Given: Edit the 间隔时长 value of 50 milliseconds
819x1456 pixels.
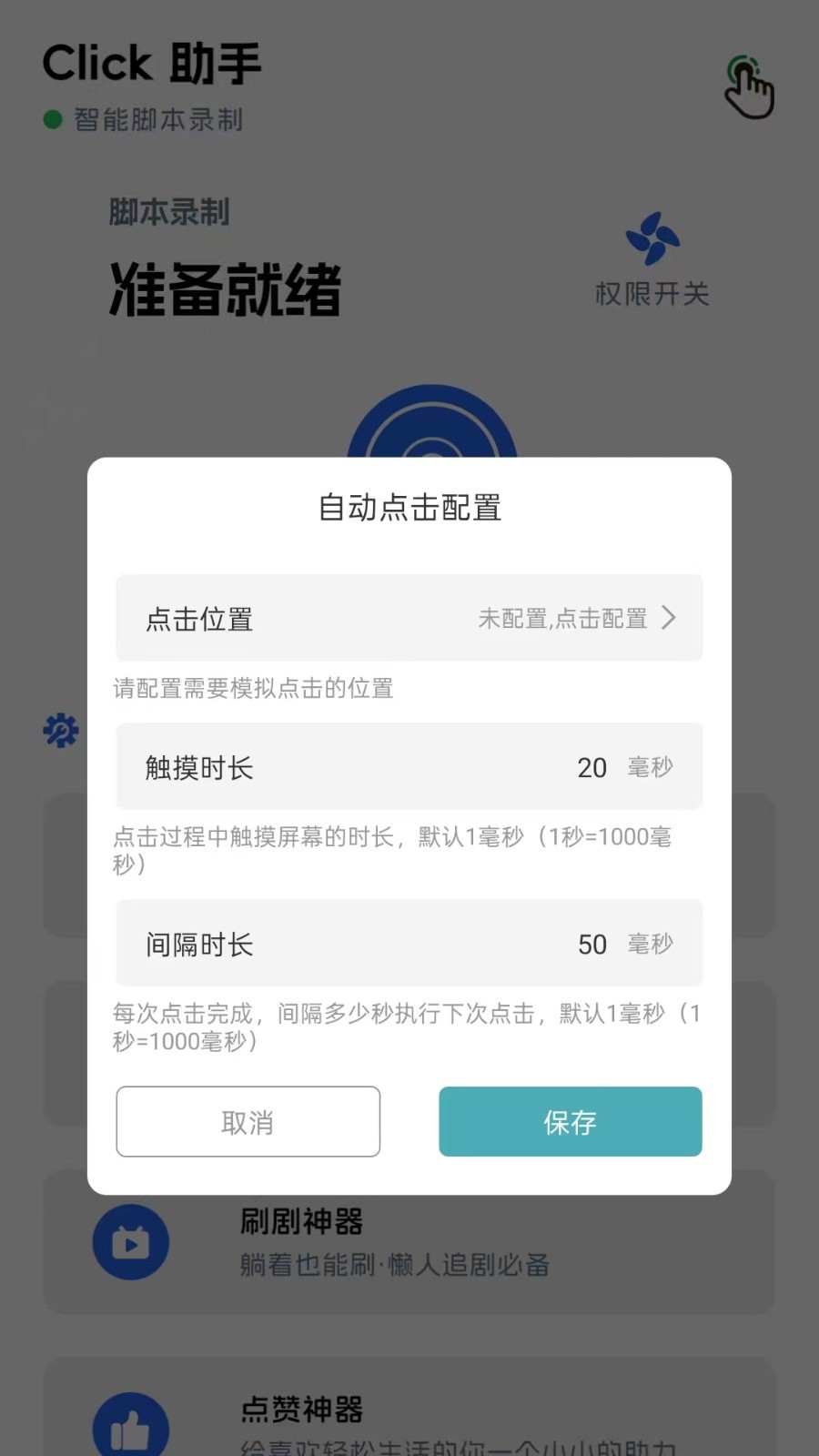Looking at the screenshot, I should (x=591, y=944).
